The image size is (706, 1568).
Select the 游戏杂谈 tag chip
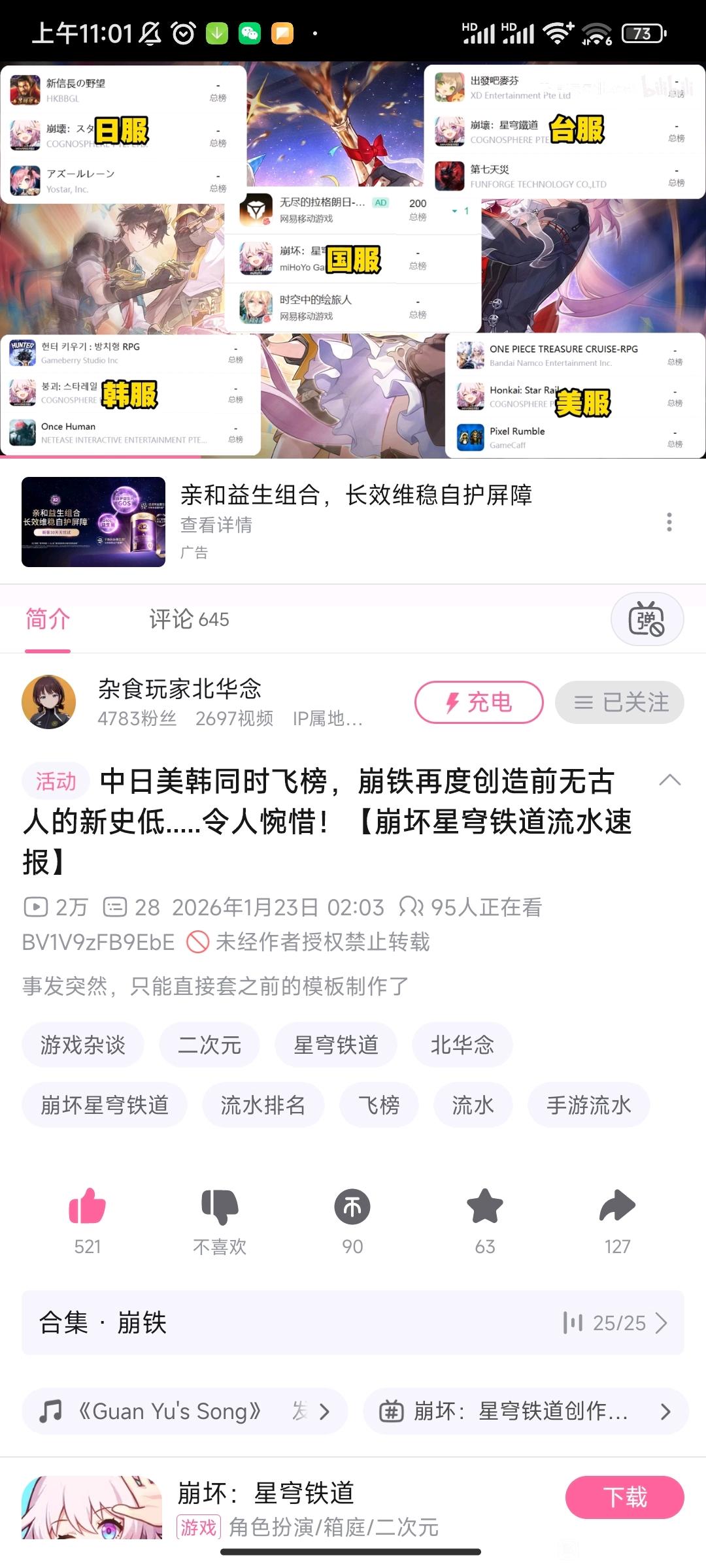(82, 1045)
